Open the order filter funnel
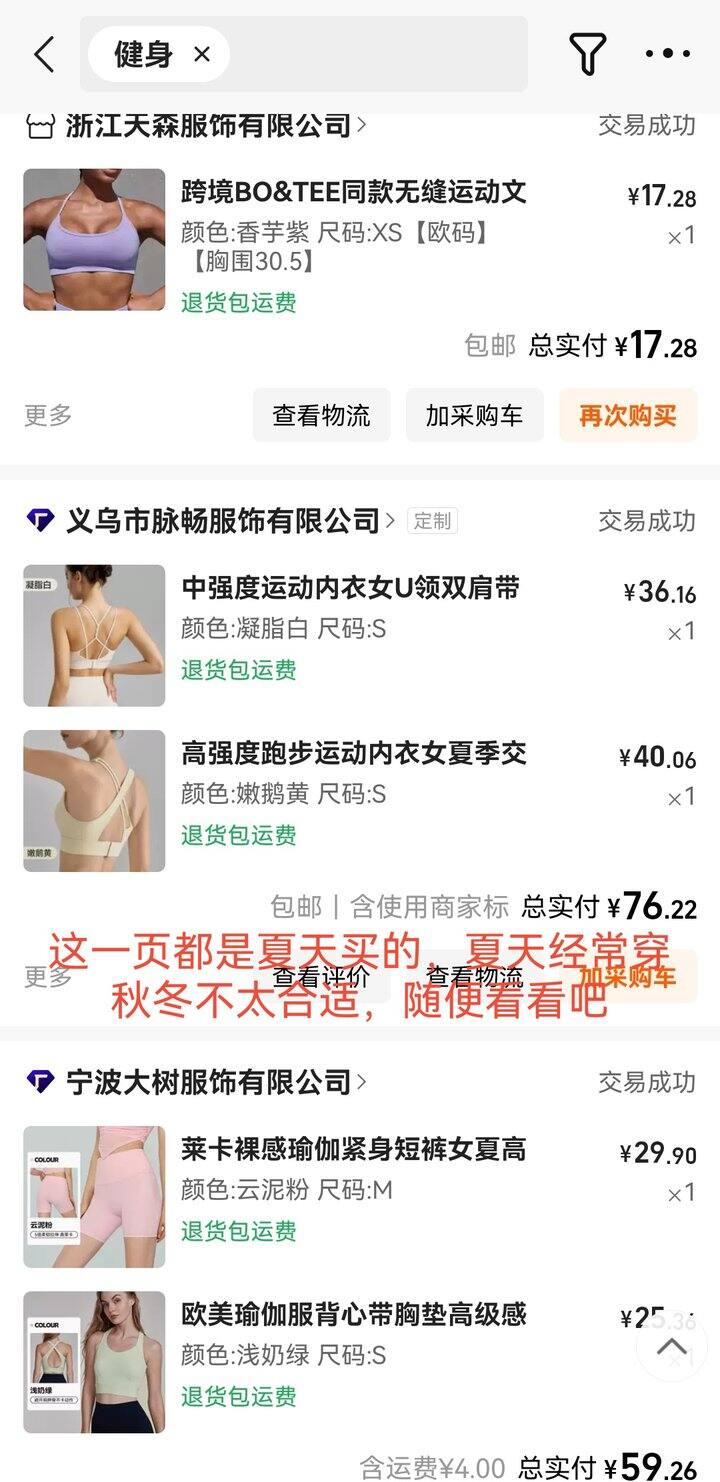The height and width of the screenshot is (1482, 720). [587, 54]
